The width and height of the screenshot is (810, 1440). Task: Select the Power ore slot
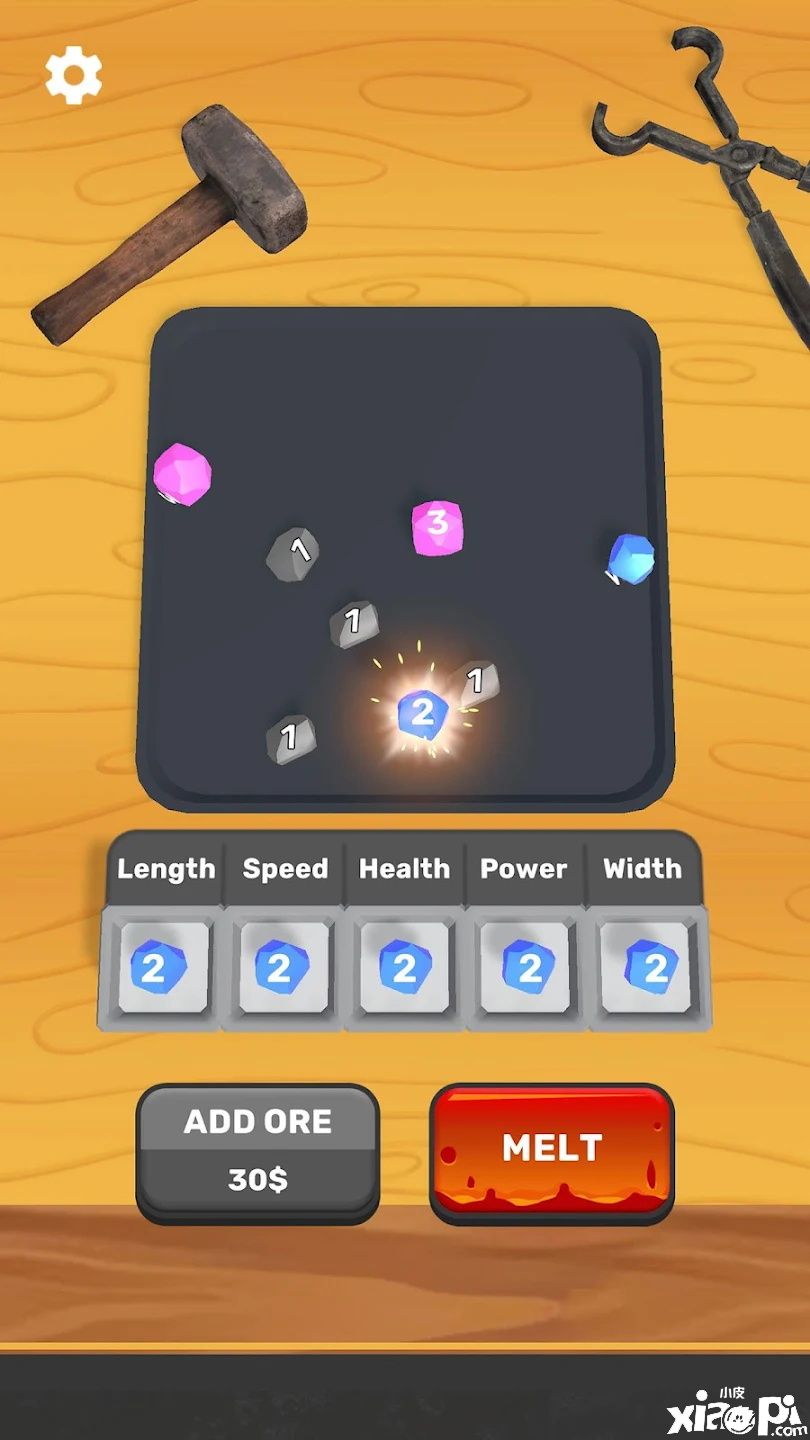coord(527,968)
